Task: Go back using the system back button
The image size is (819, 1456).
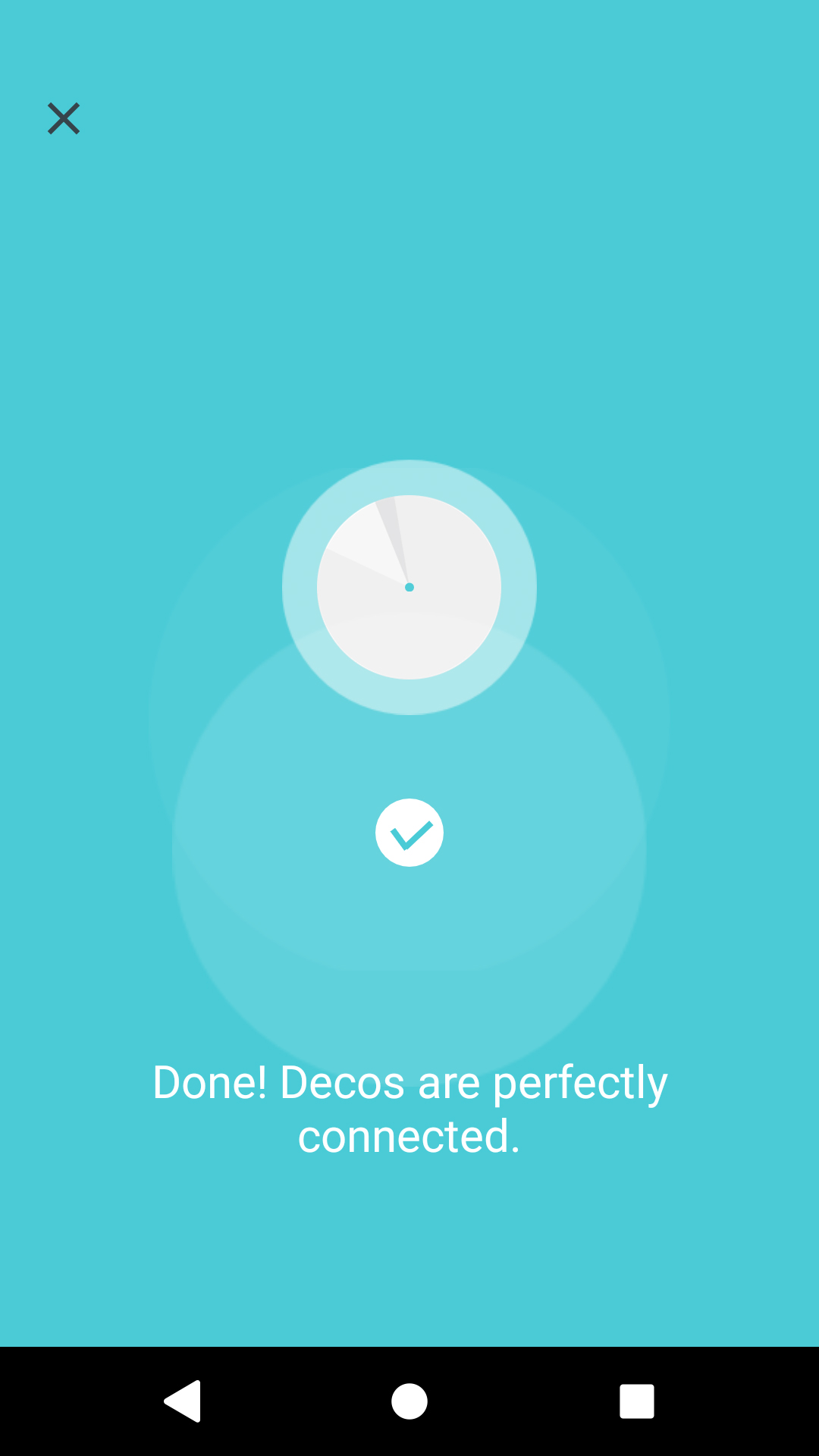Action: [x=183, y=1401]
